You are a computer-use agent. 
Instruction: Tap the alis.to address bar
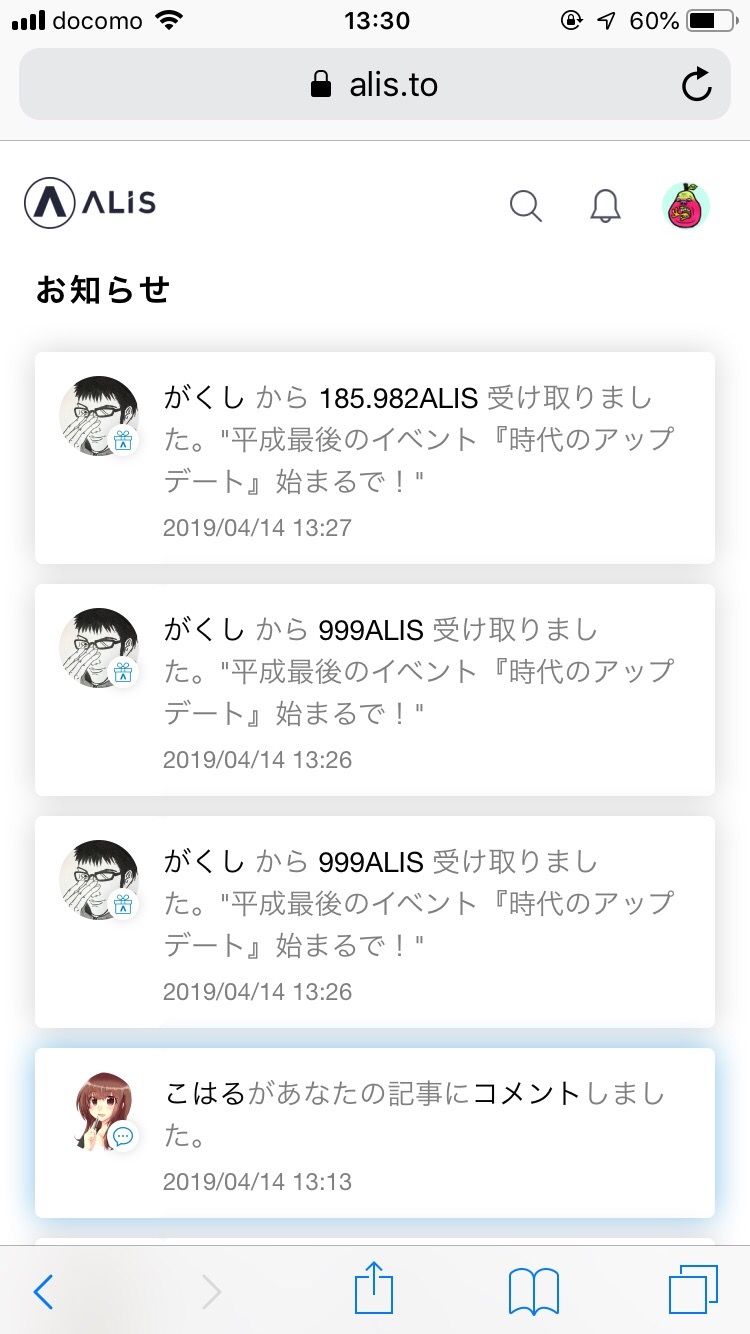375,85
